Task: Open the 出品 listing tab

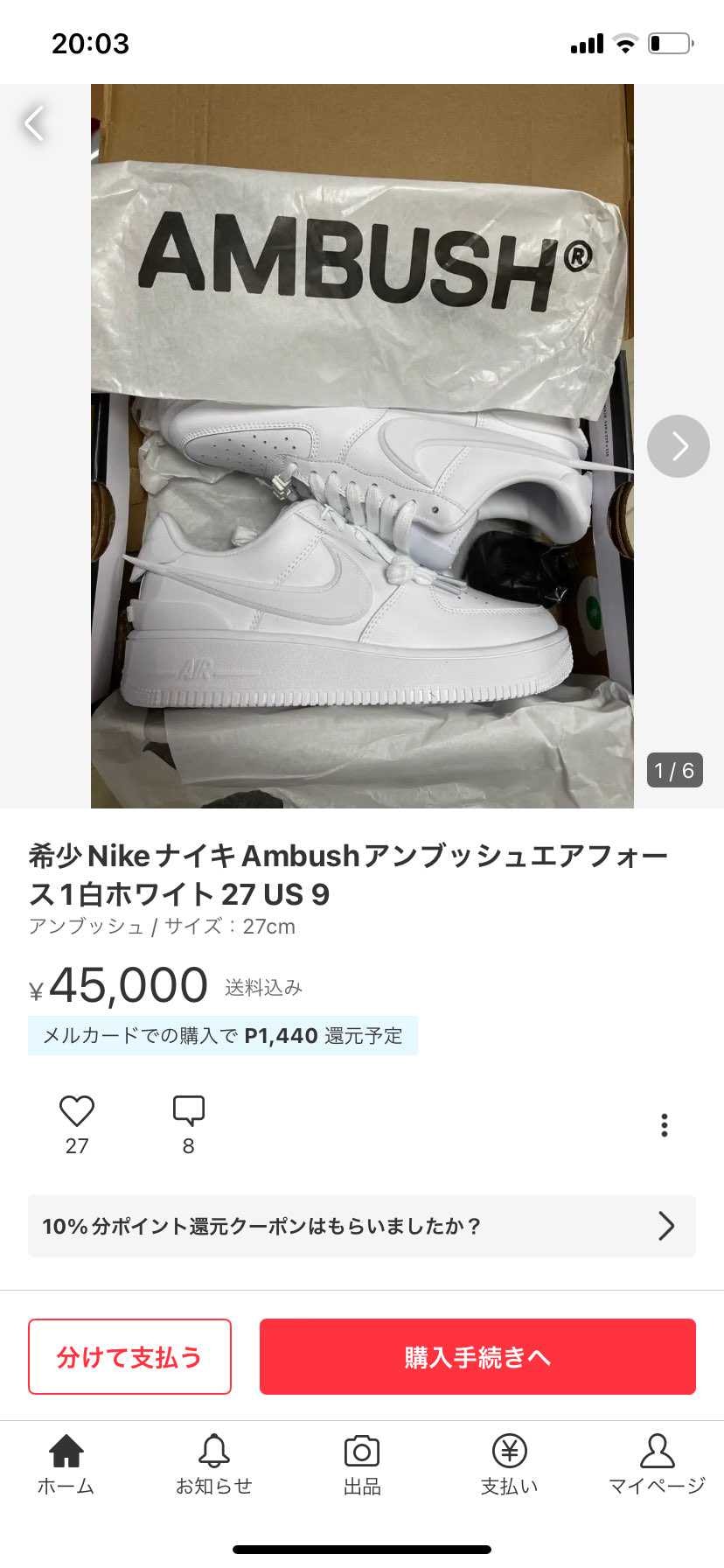Action: tap(362, 1464)
